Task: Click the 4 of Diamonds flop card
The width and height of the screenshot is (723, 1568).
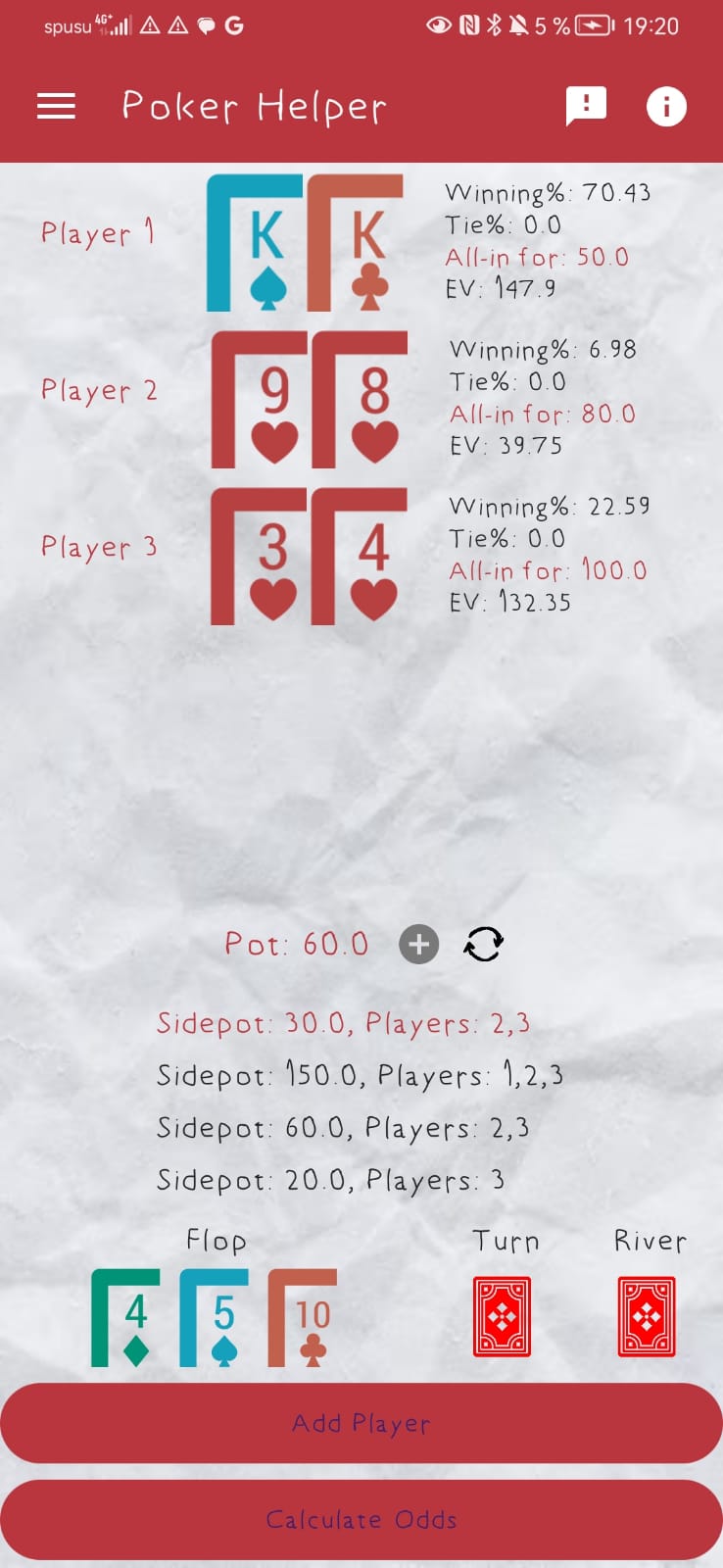Action: coord(127,1316)
